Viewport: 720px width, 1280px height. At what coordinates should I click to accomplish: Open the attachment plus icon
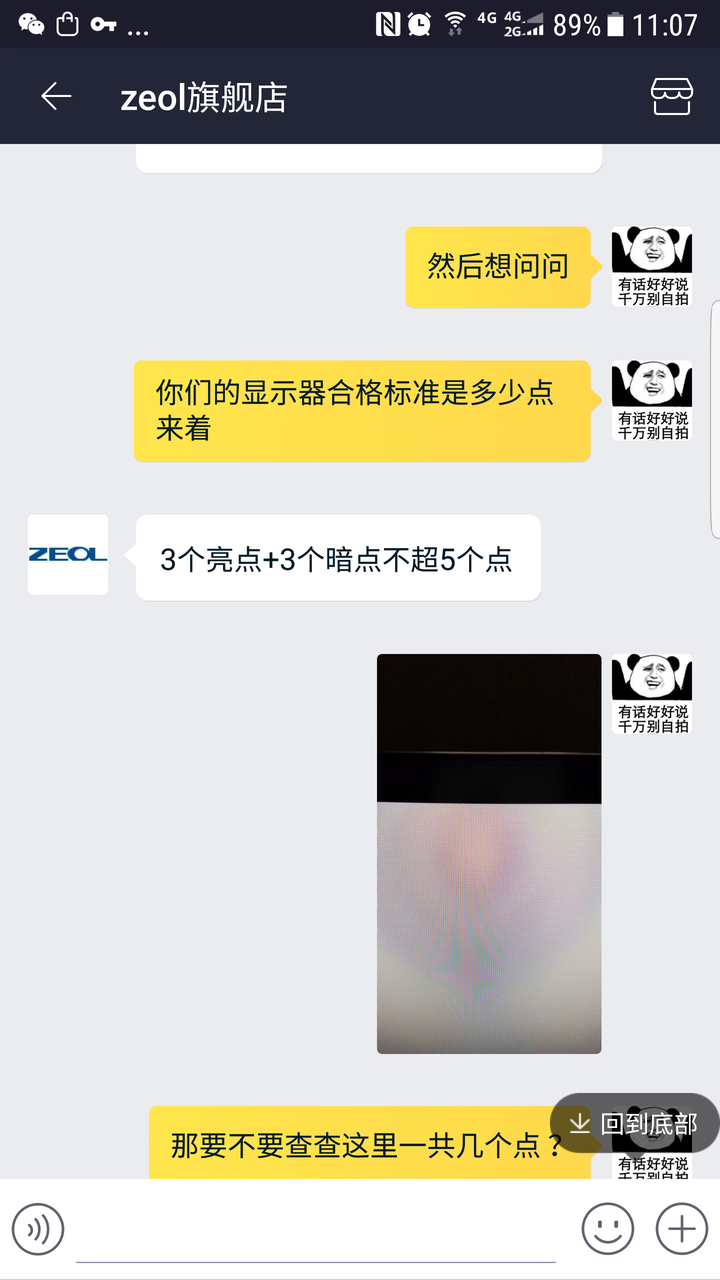[x=681, y=1228]
